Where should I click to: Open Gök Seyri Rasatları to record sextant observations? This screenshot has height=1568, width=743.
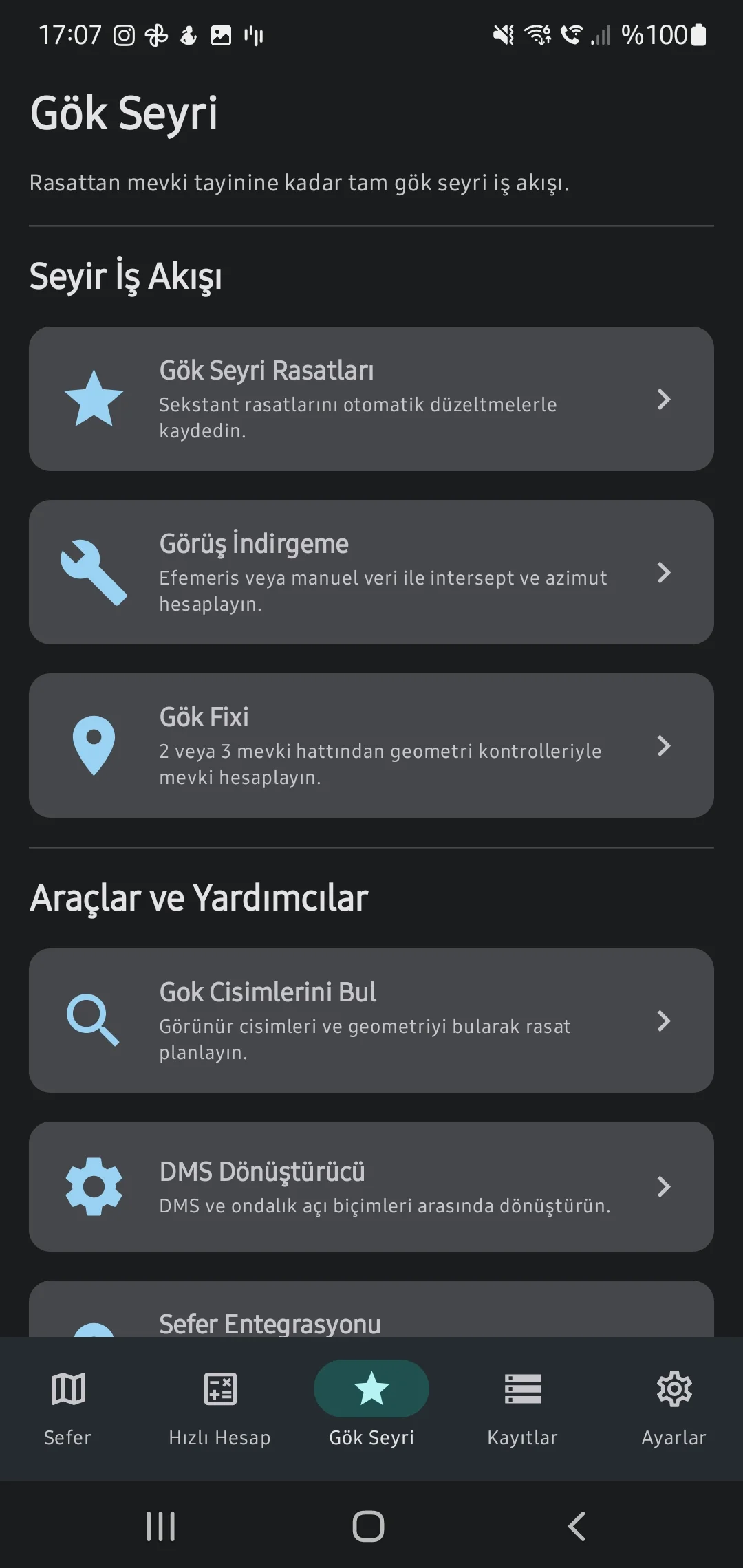click(371, 399)
